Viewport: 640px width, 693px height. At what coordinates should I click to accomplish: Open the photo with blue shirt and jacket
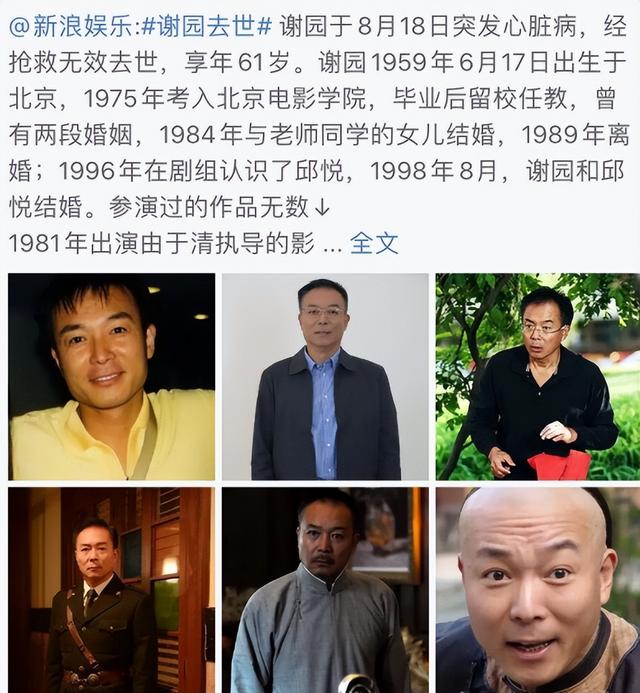pyautogui.click(x=325, y=377)
